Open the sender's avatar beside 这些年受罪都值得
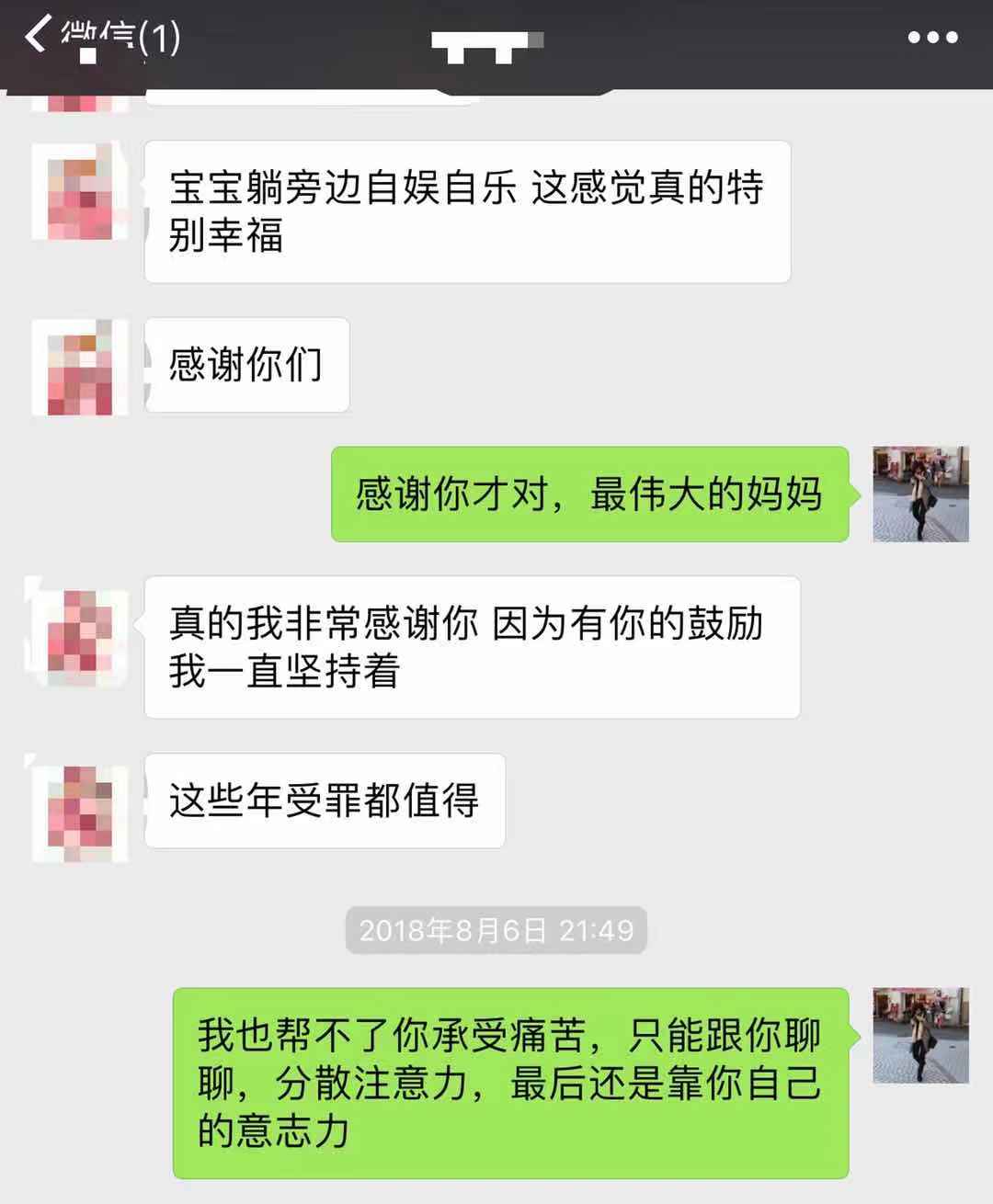Viewport: 993px width, 1204px height. 80,807
